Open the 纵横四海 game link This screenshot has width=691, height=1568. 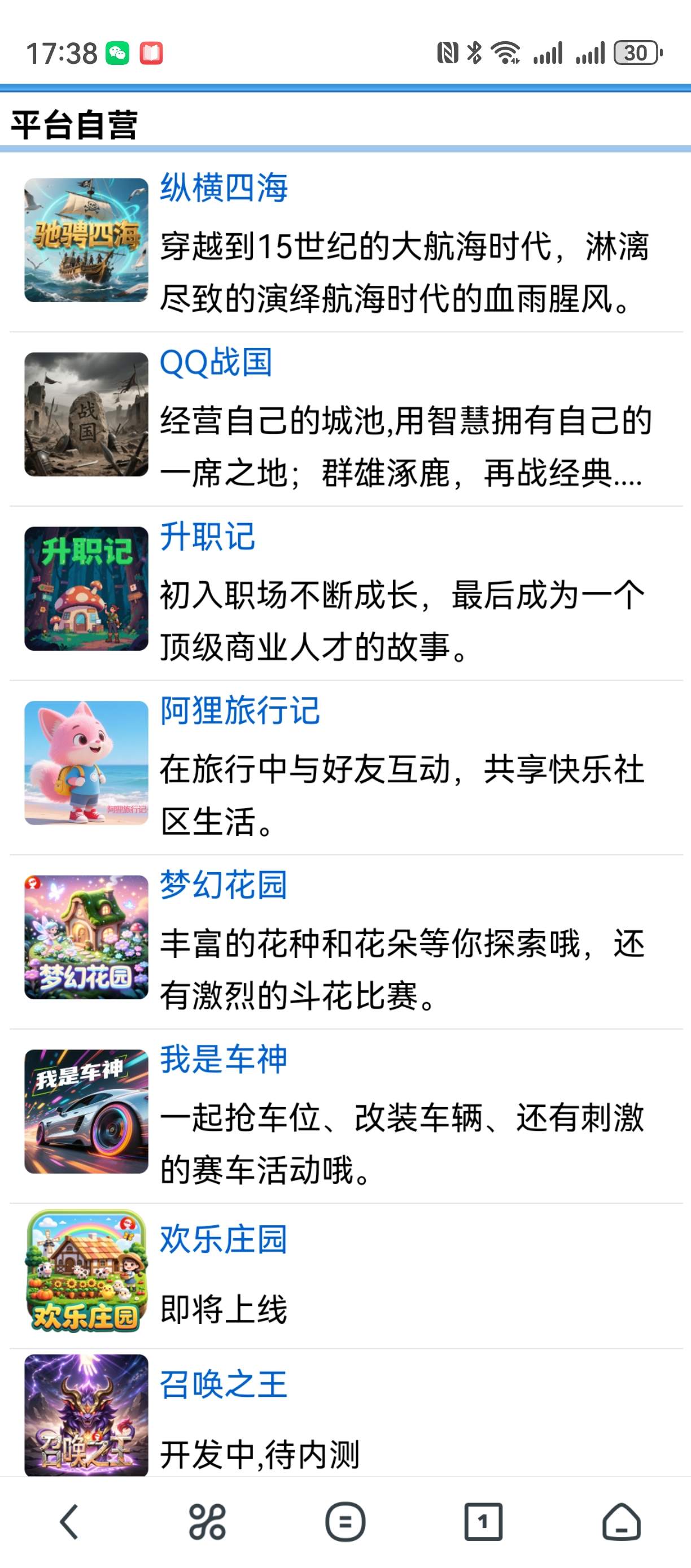pyautogui.click(x=223, y=188)
